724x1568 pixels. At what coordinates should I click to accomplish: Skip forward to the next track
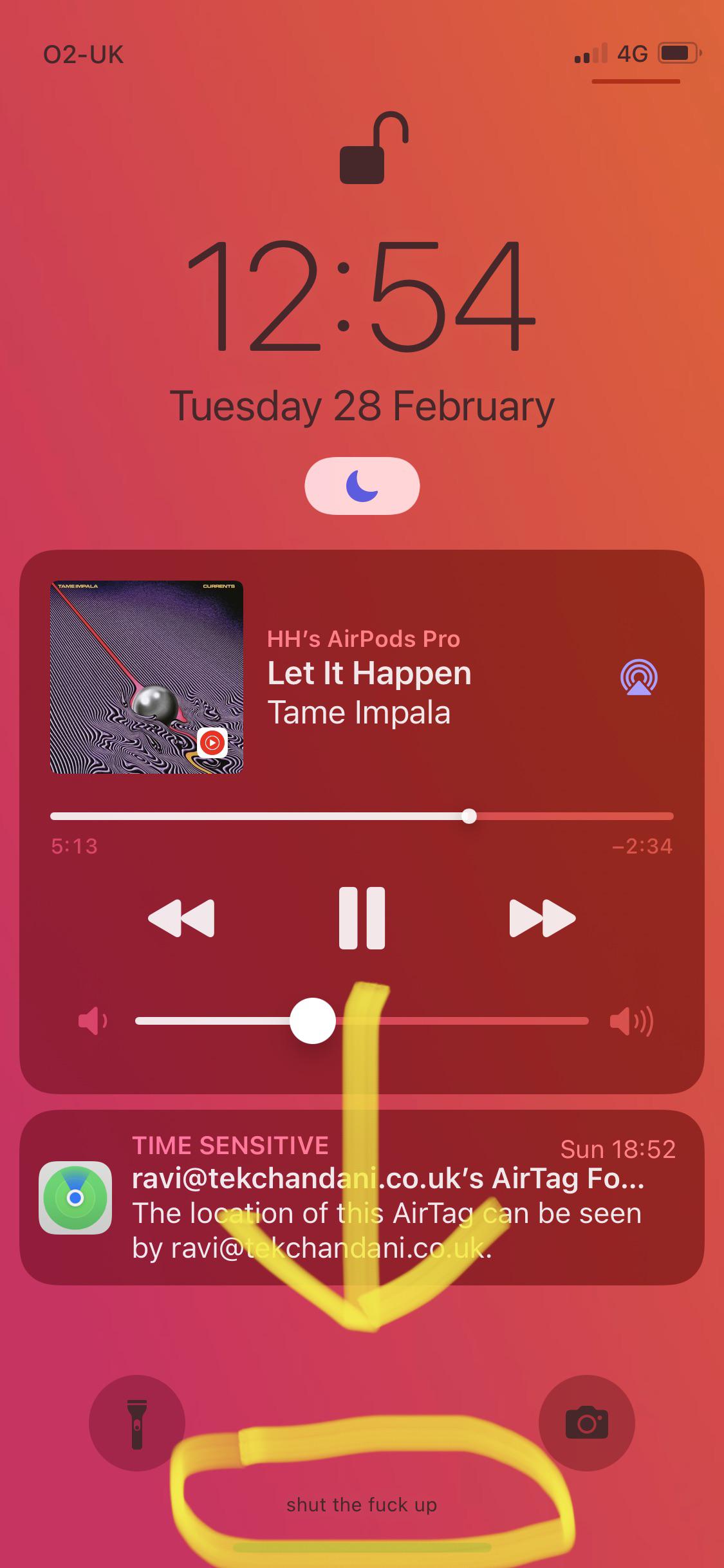point(542,918)
